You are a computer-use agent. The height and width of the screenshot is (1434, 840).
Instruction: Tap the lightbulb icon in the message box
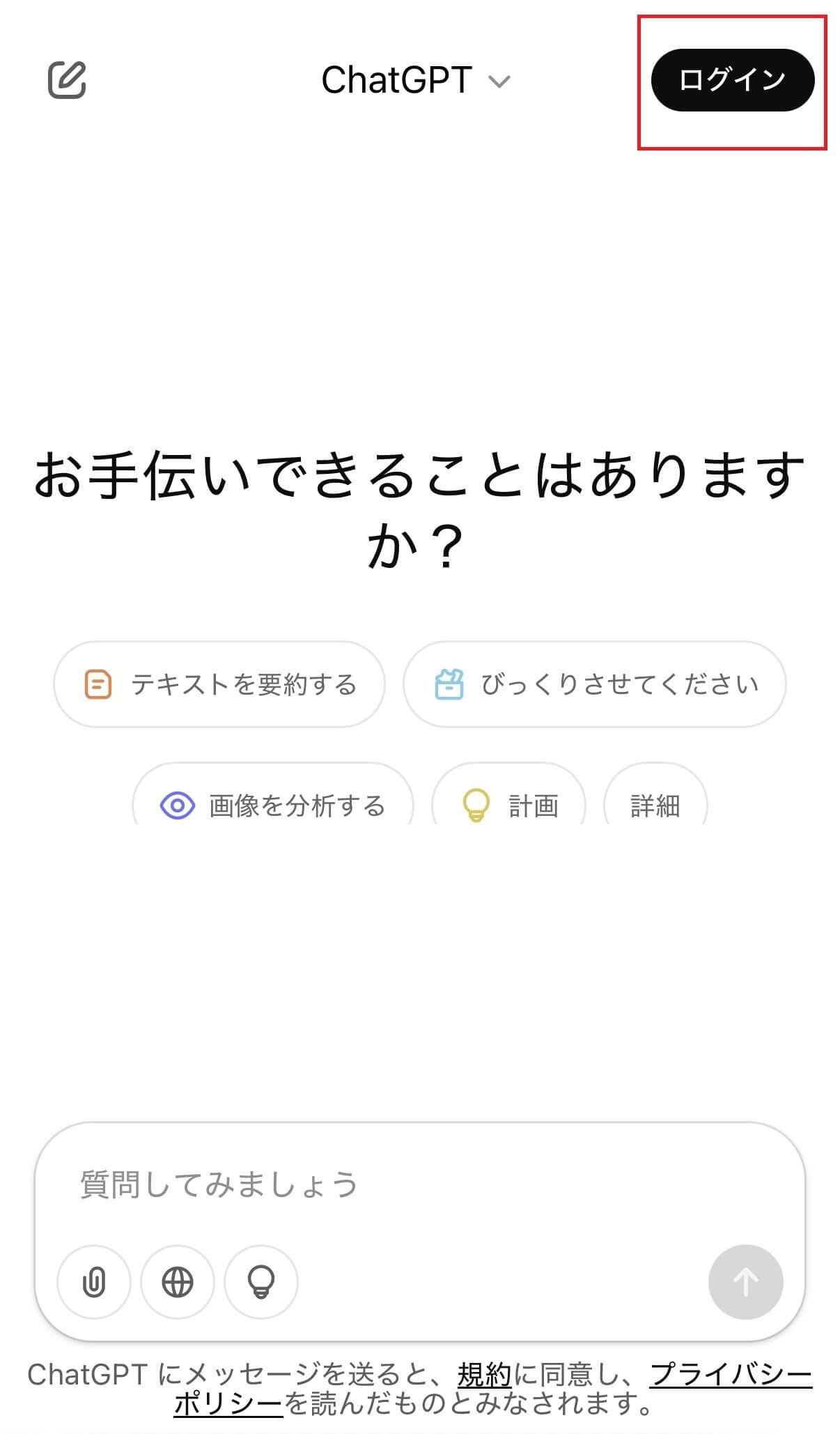click(x=261, y=1282)
